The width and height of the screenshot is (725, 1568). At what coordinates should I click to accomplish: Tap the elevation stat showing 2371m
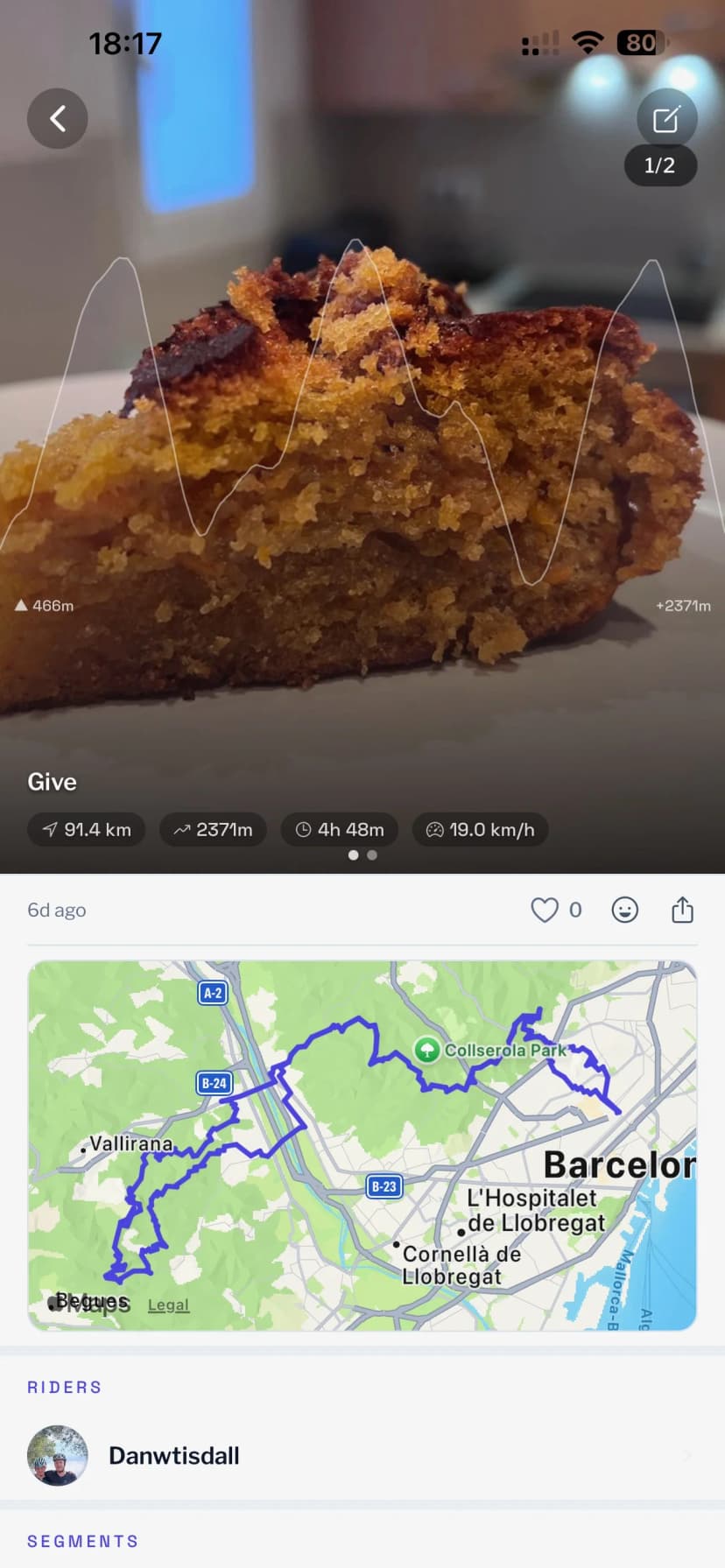pos(213,829)
